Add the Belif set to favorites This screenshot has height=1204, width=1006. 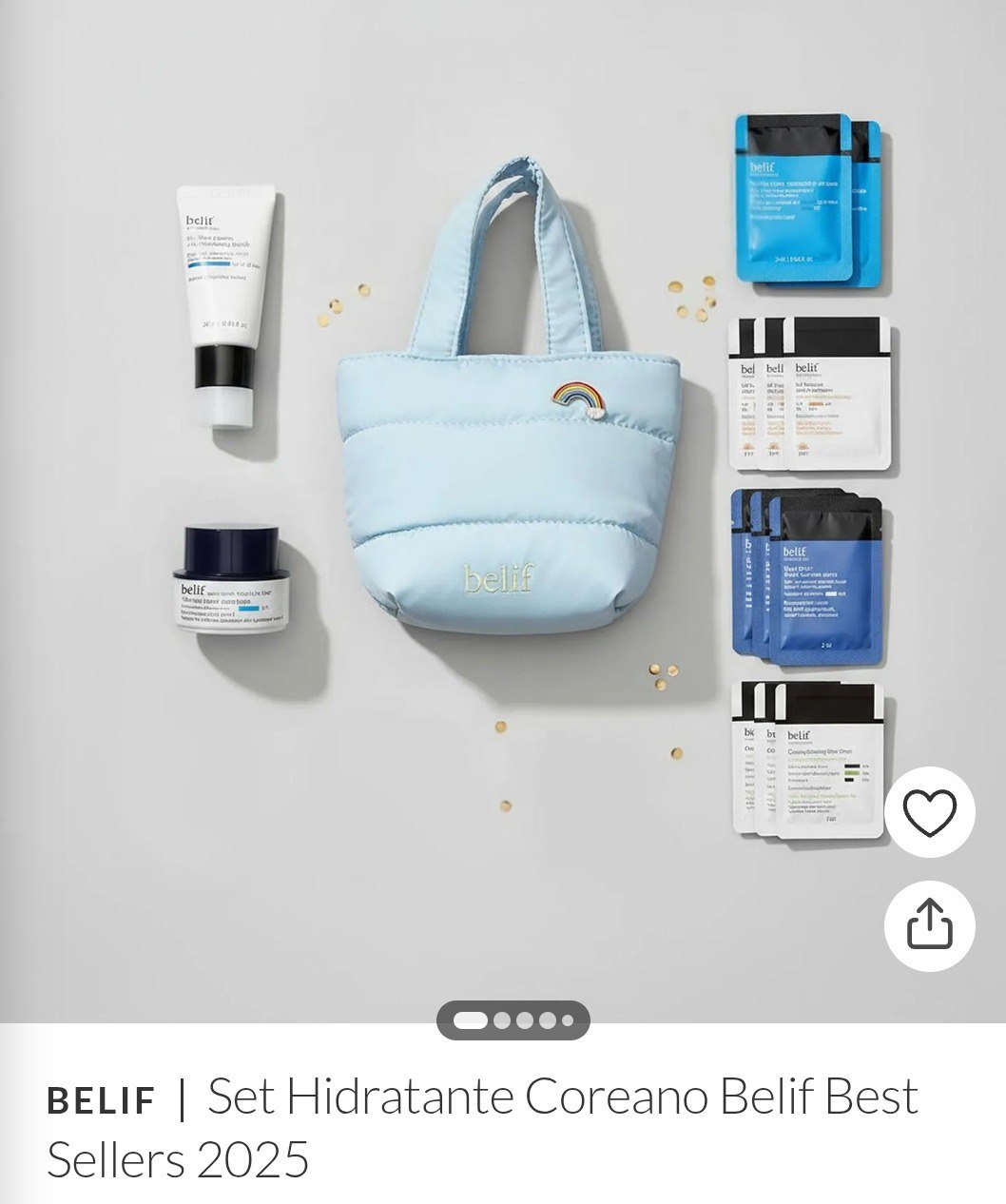929,812
